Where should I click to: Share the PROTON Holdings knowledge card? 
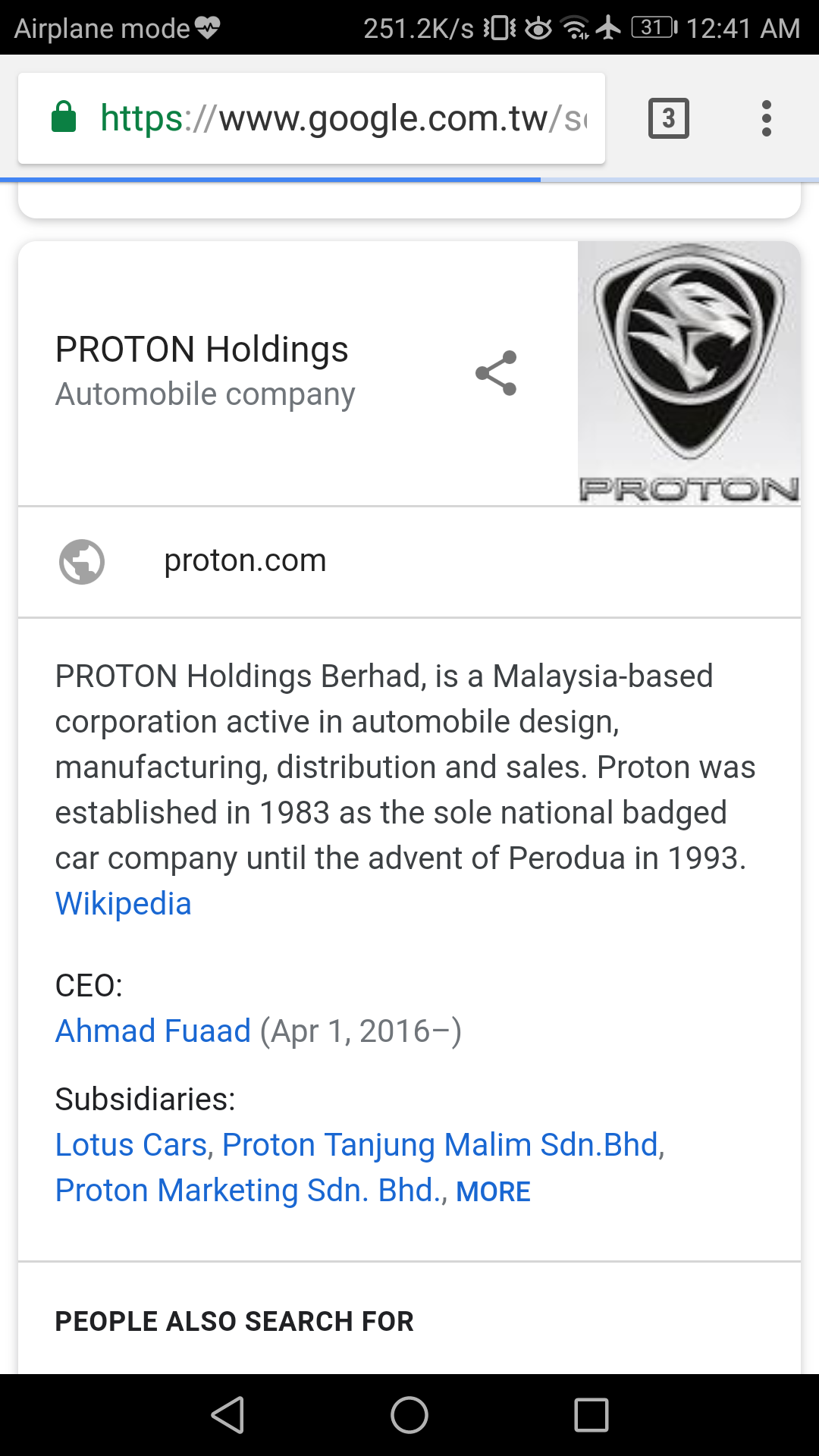coord(496,373)
